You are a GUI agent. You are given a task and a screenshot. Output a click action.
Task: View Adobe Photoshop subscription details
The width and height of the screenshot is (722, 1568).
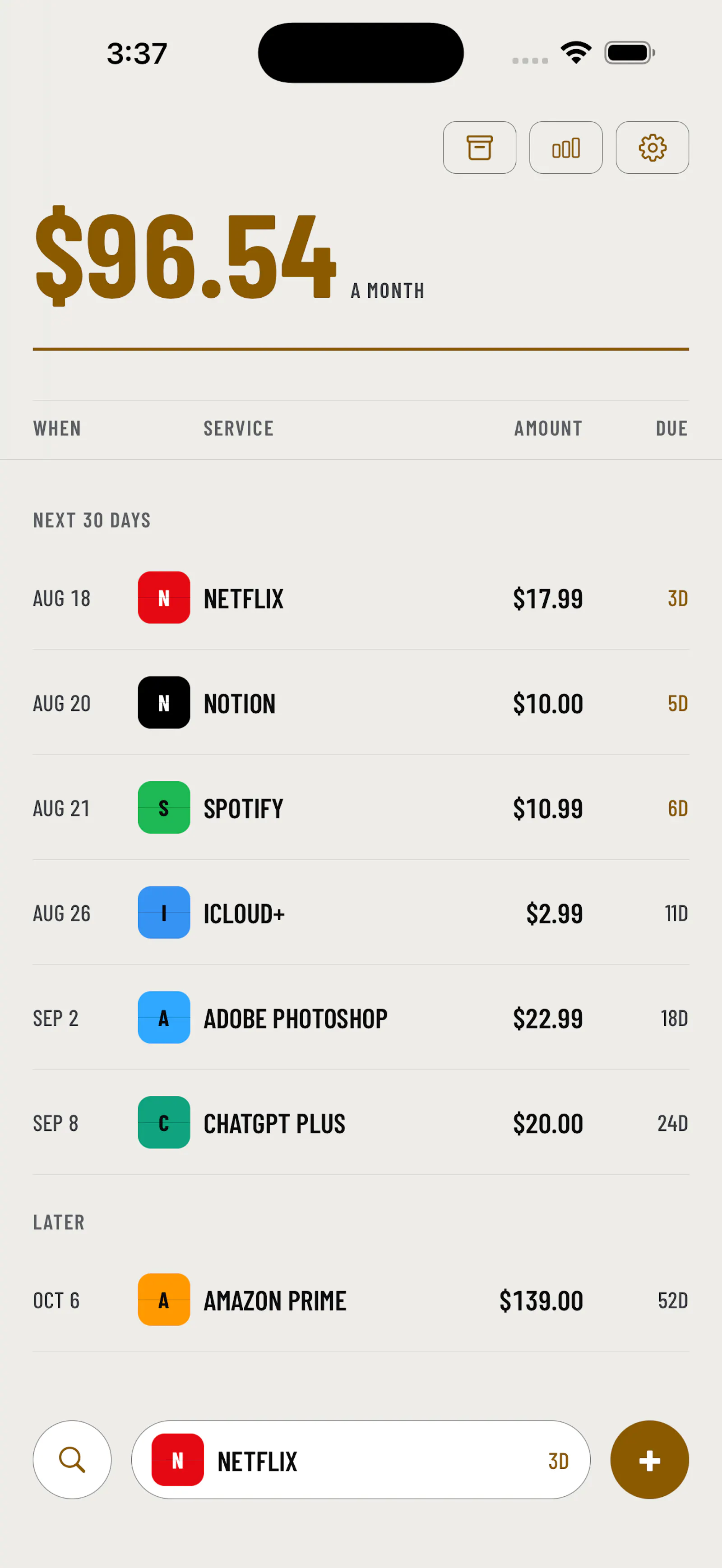pos(361,1018)
